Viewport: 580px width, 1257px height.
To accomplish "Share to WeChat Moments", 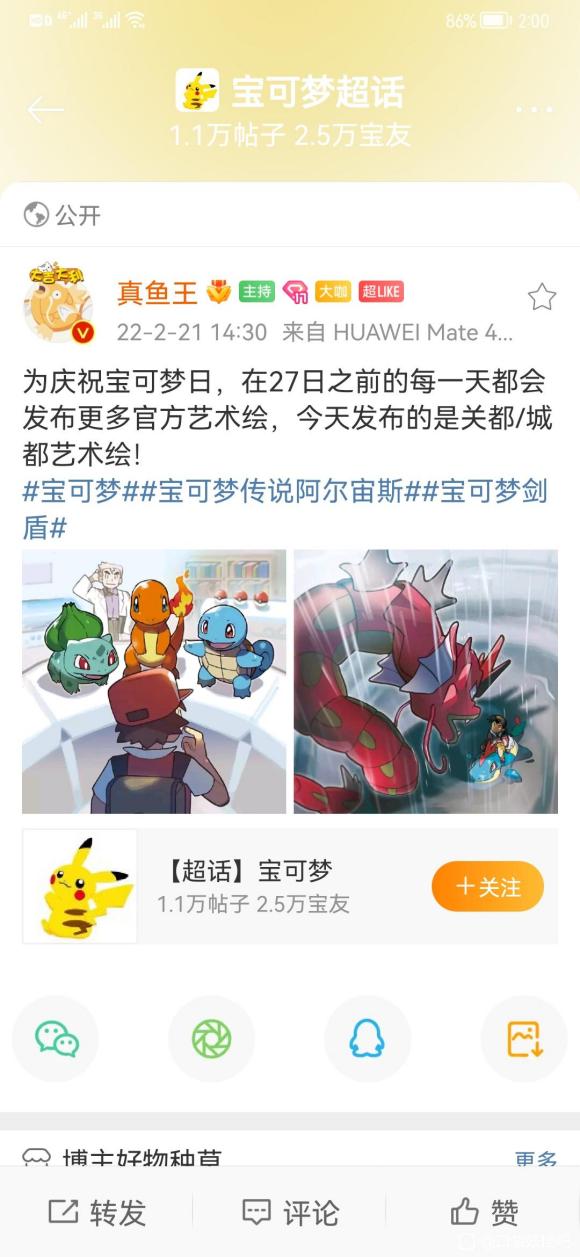I will (212, 1039).
